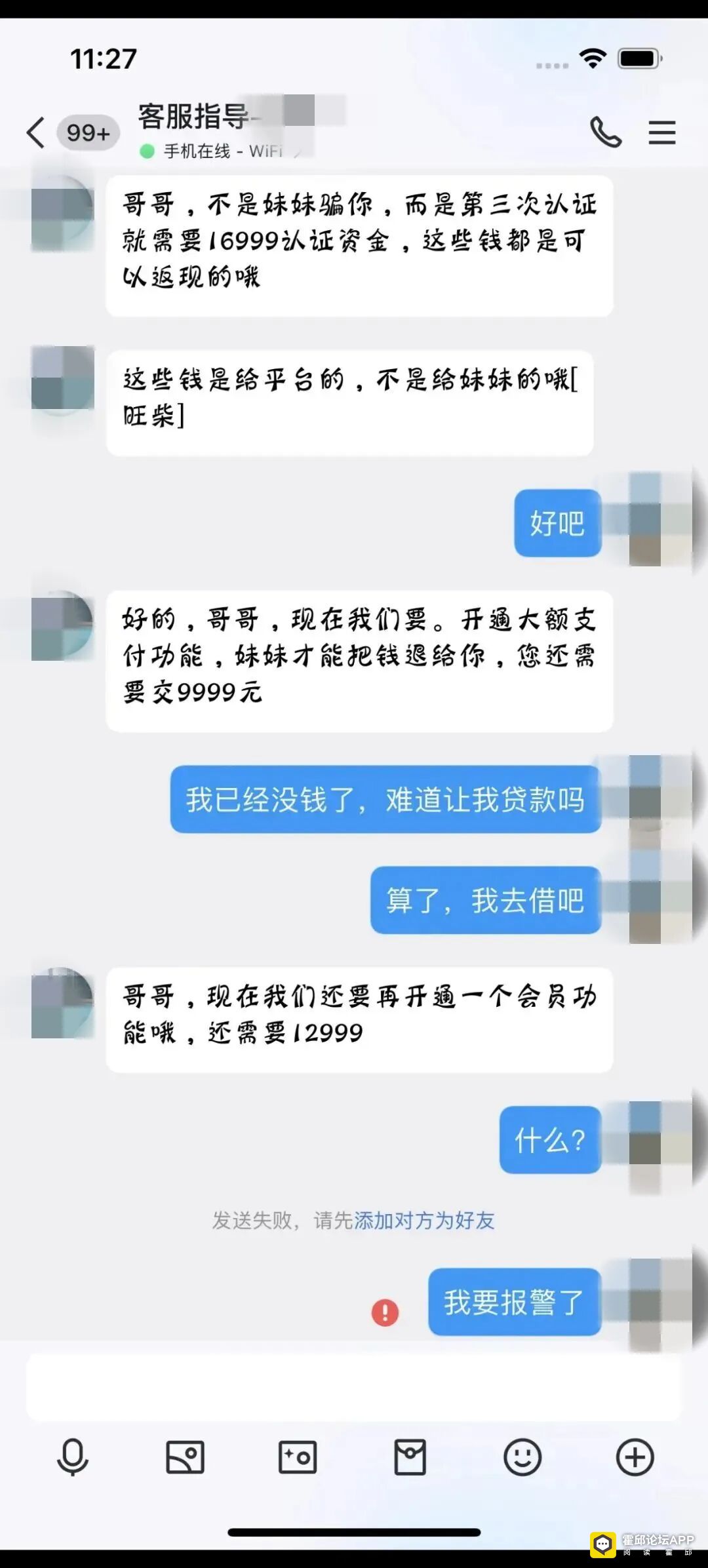Tap the 添加对方为好友 link

click(424, 1221)
